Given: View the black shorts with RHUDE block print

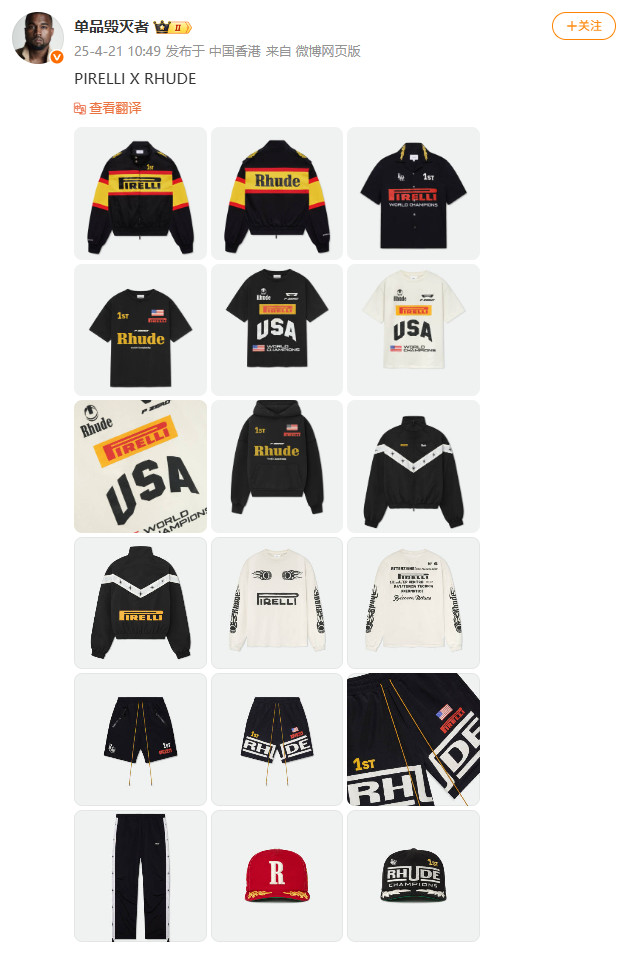Looking at the screenshot, I should pos(276,739).
